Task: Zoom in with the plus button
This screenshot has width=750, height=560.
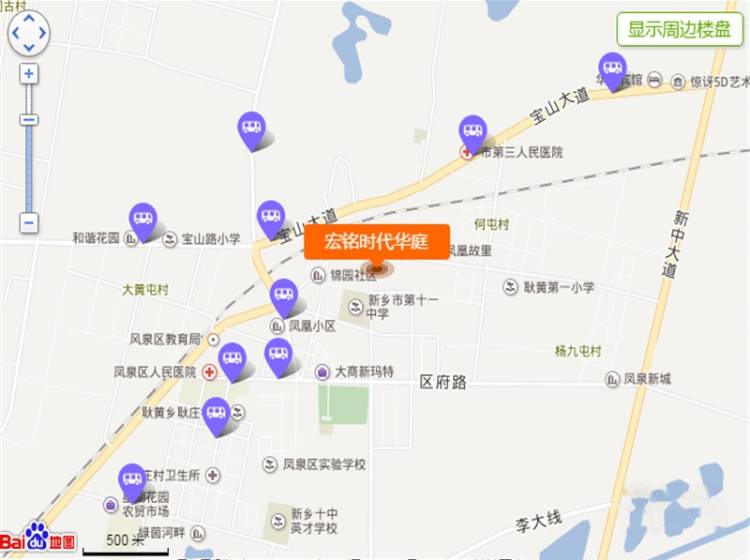Action: point(29,74)
